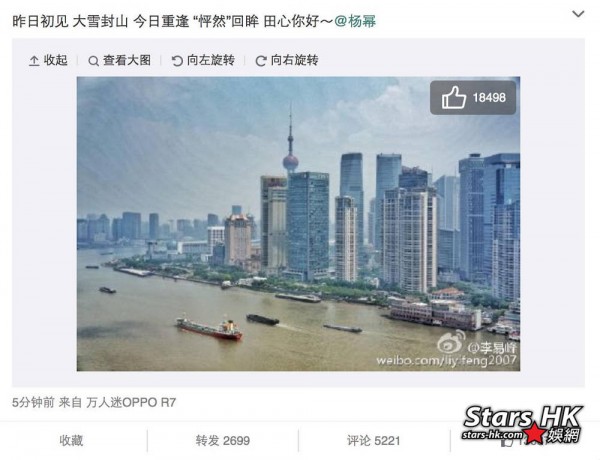Rotate the image right with 向右旋转

click(287, 61)
